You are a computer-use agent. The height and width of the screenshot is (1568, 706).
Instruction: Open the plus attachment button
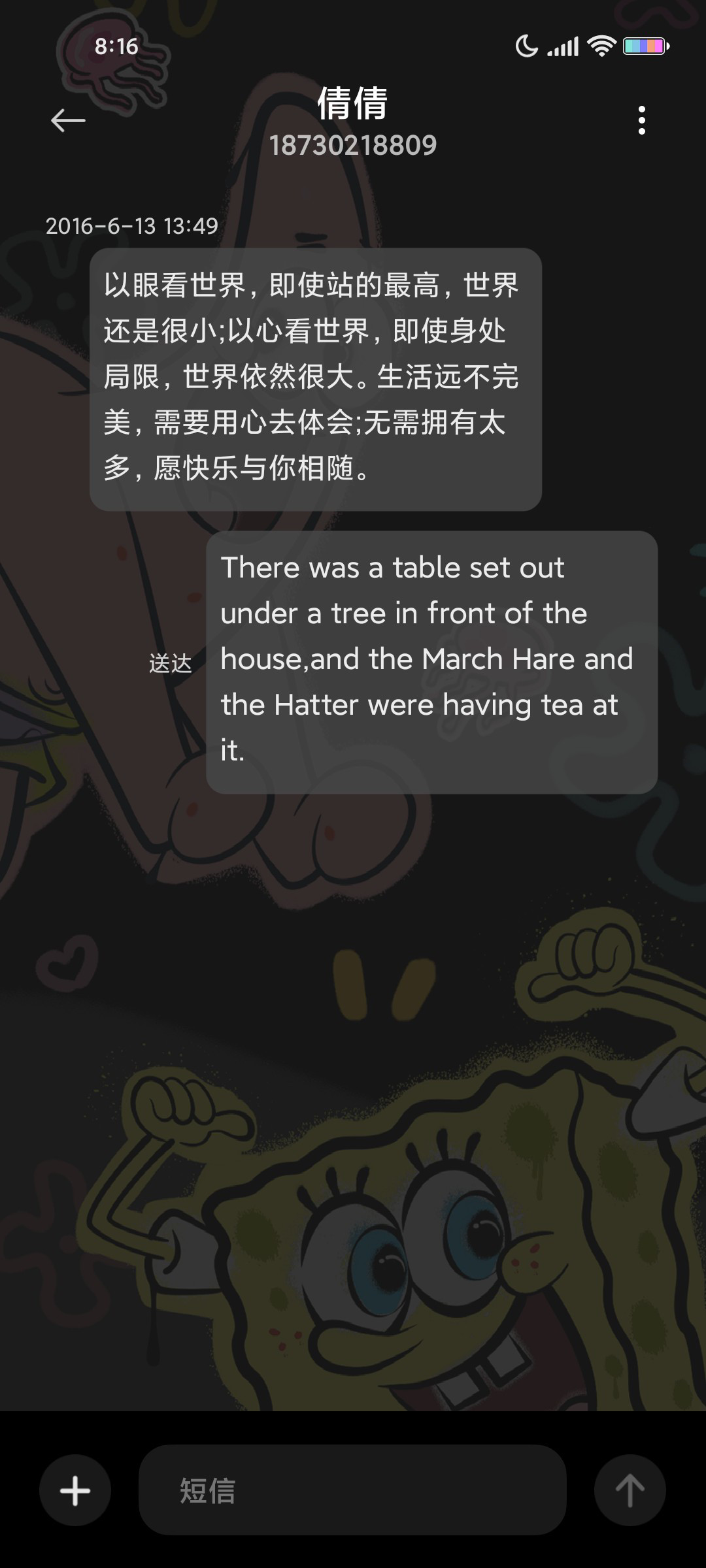click(75, 1490)
